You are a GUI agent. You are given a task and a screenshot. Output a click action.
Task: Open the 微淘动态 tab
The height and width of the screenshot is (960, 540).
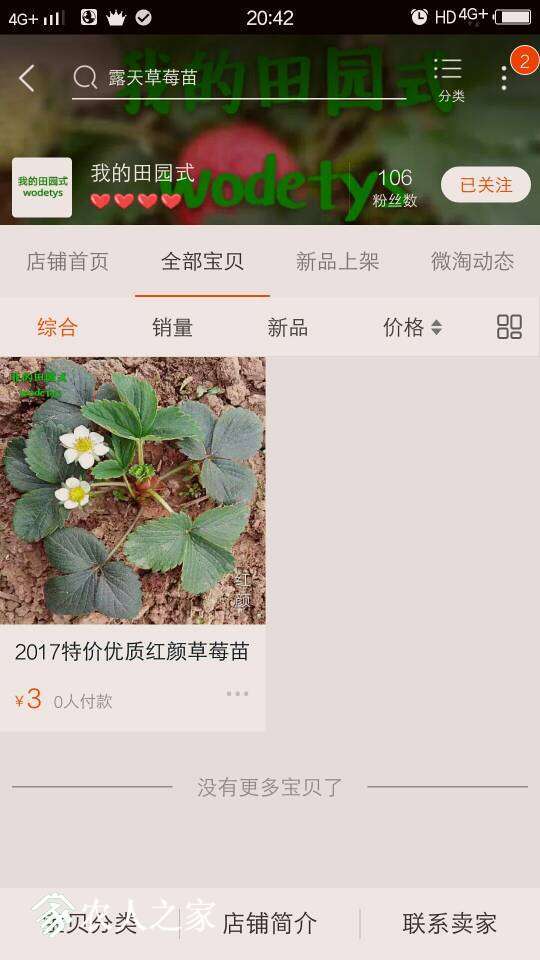(472, 261)
